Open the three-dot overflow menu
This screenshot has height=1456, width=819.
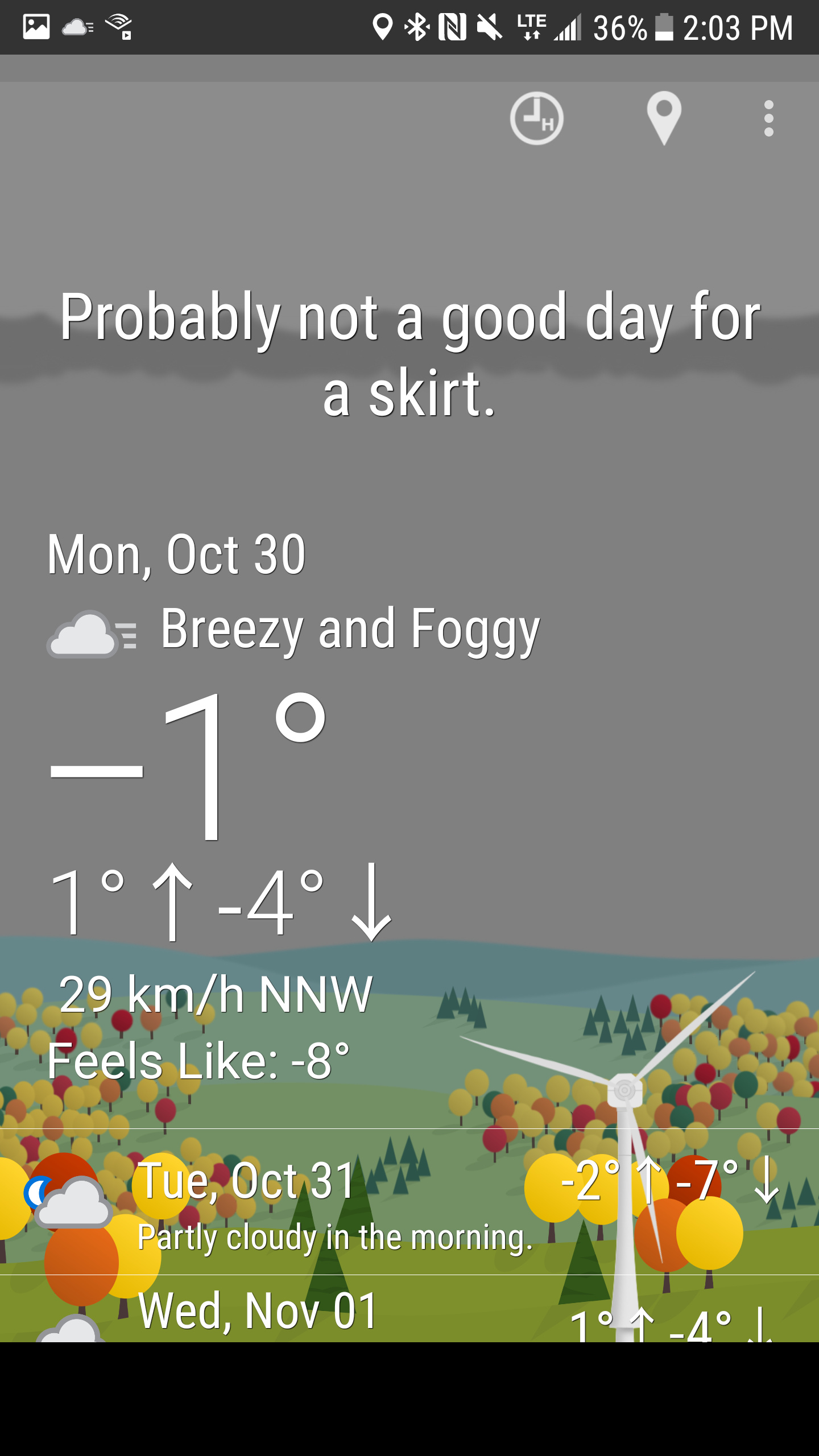coord(768,118)
